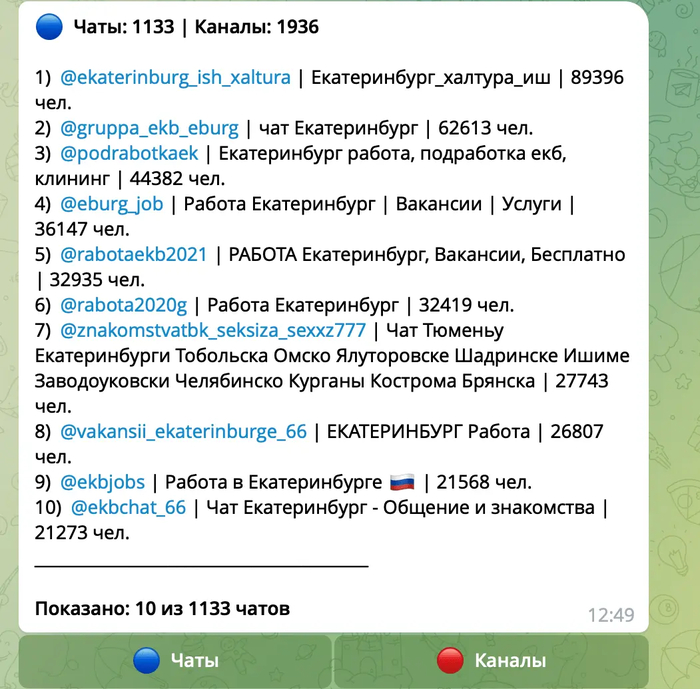700x689 pixels.
Task: Tap the @ekbchat_66 link
Action: tap(128, 507)
